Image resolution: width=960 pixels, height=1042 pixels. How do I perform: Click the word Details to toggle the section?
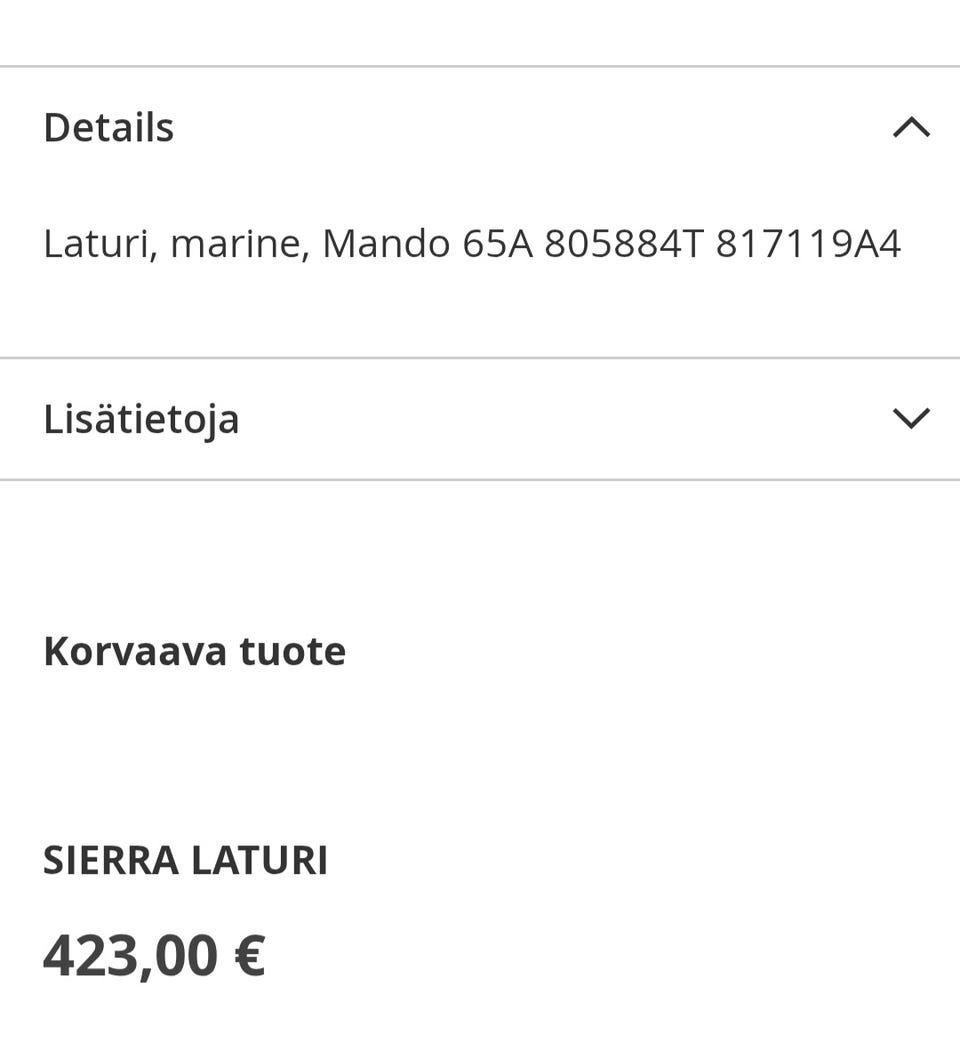coord(108,126)
